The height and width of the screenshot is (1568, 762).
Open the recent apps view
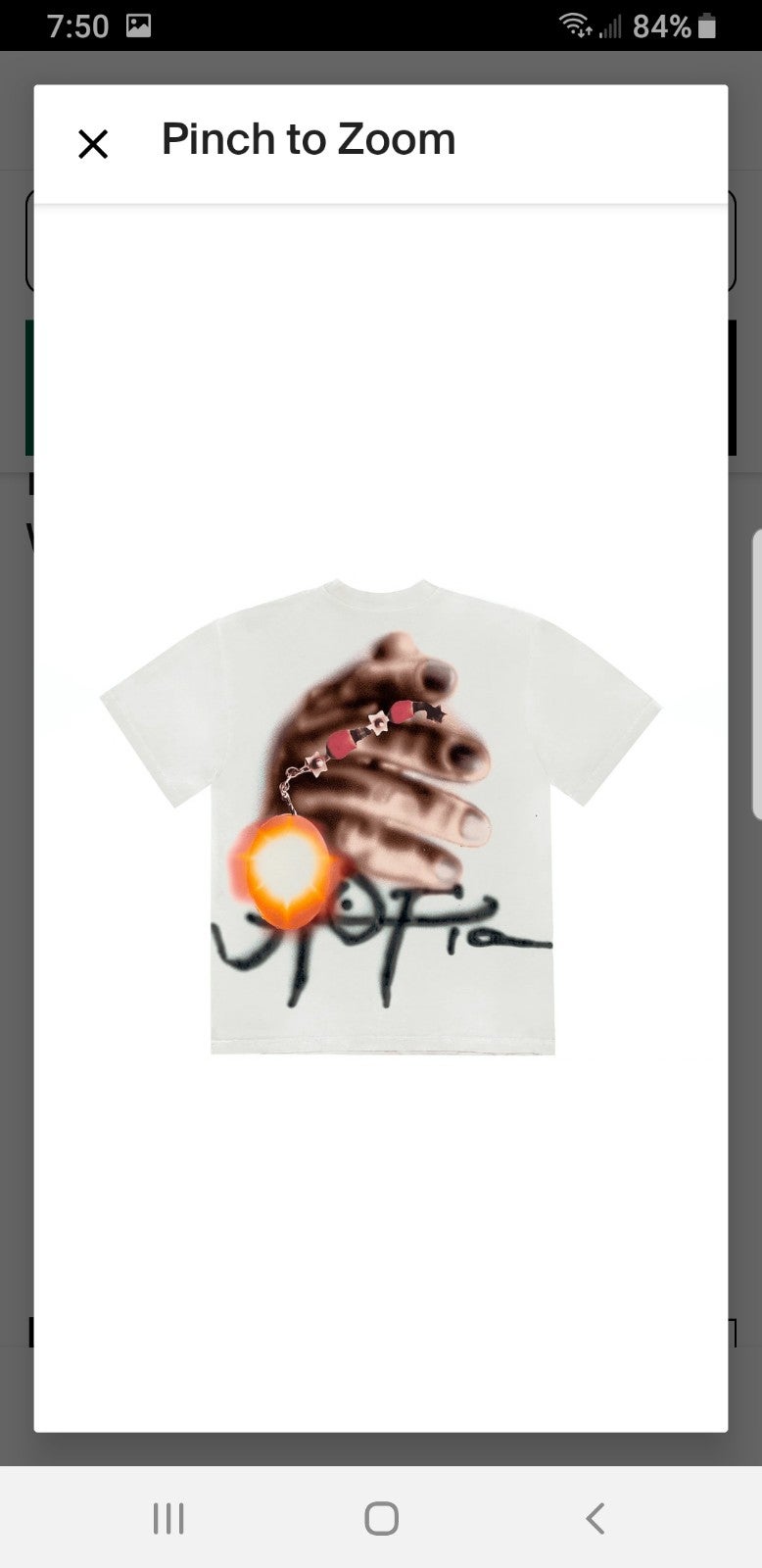point(168,1518)
